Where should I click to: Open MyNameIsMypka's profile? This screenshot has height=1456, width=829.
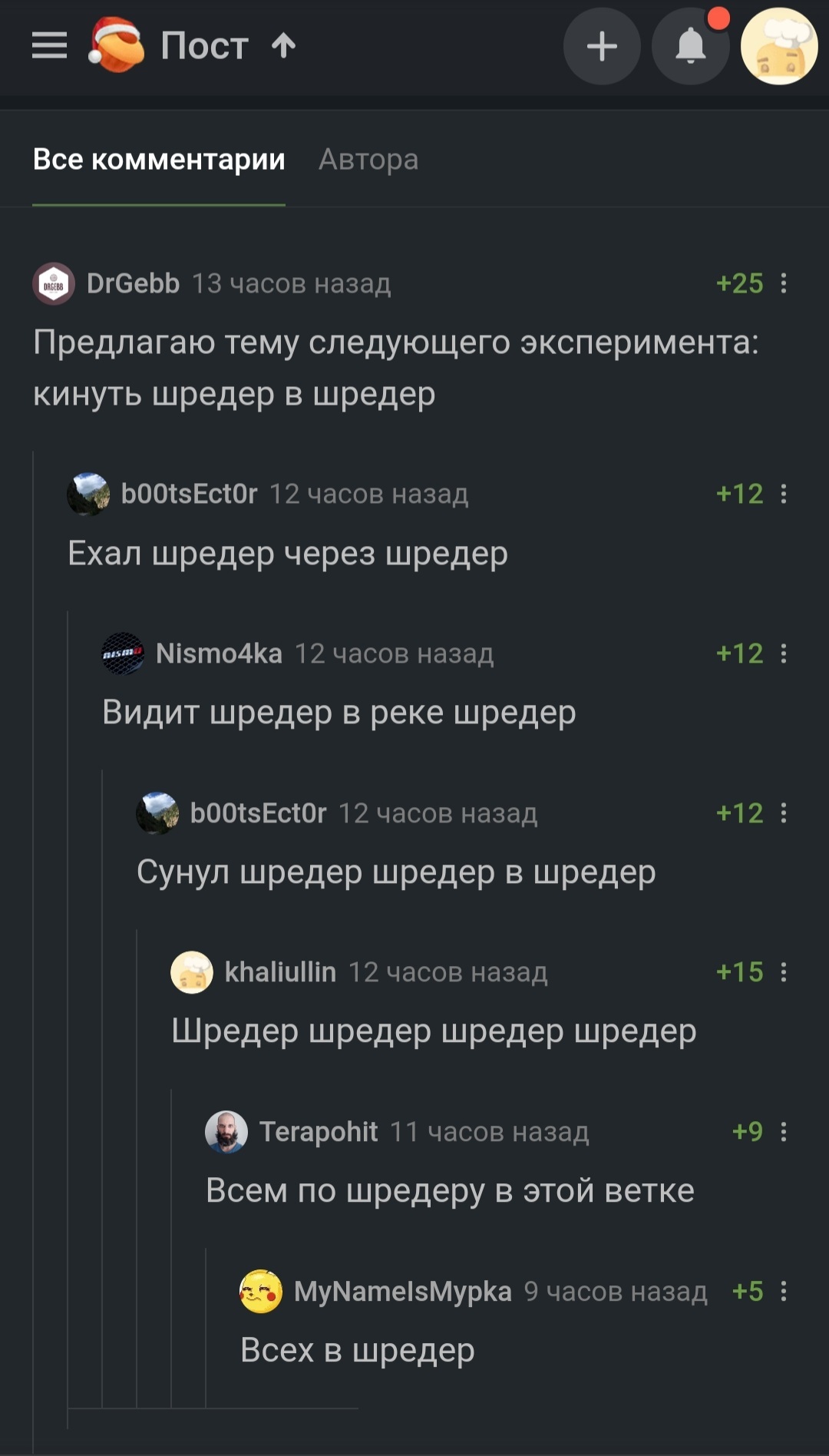(402, 1292)
